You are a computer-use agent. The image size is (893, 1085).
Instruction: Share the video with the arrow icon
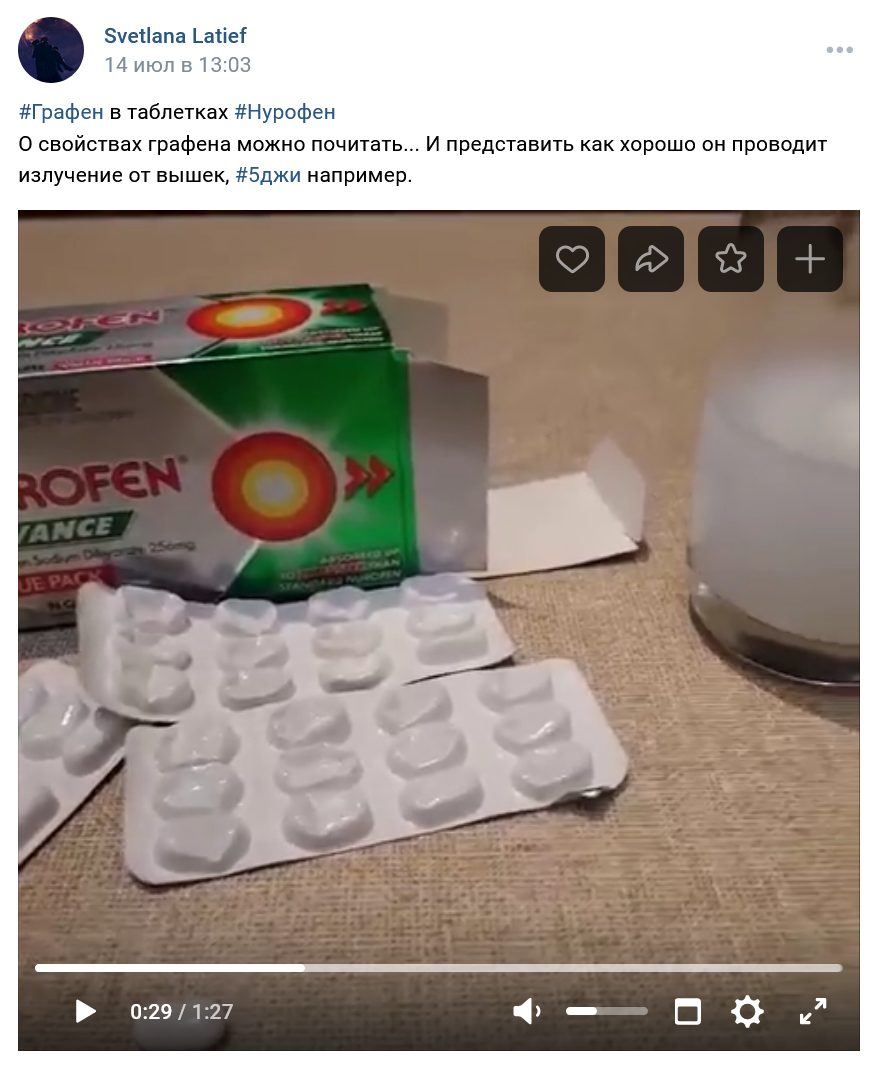[651, 259]
